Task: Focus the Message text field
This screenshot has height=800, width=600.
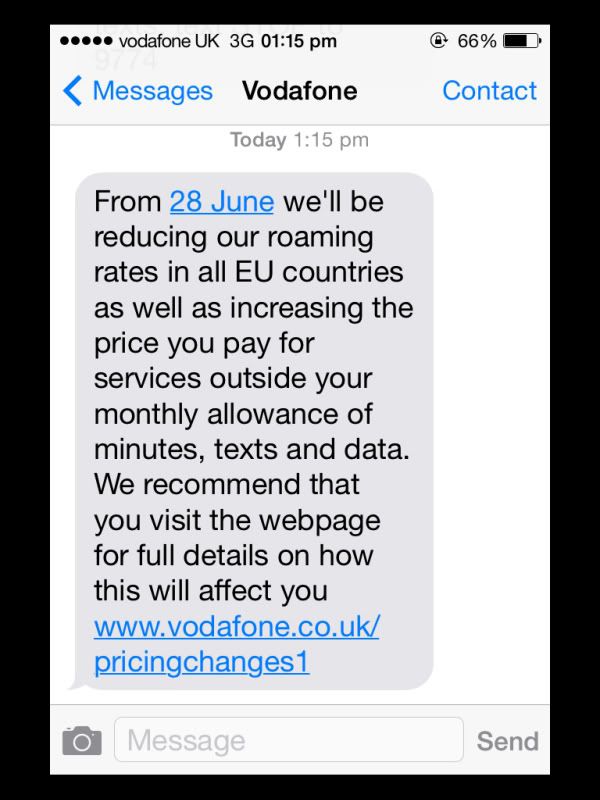Action: coord(288,741)
